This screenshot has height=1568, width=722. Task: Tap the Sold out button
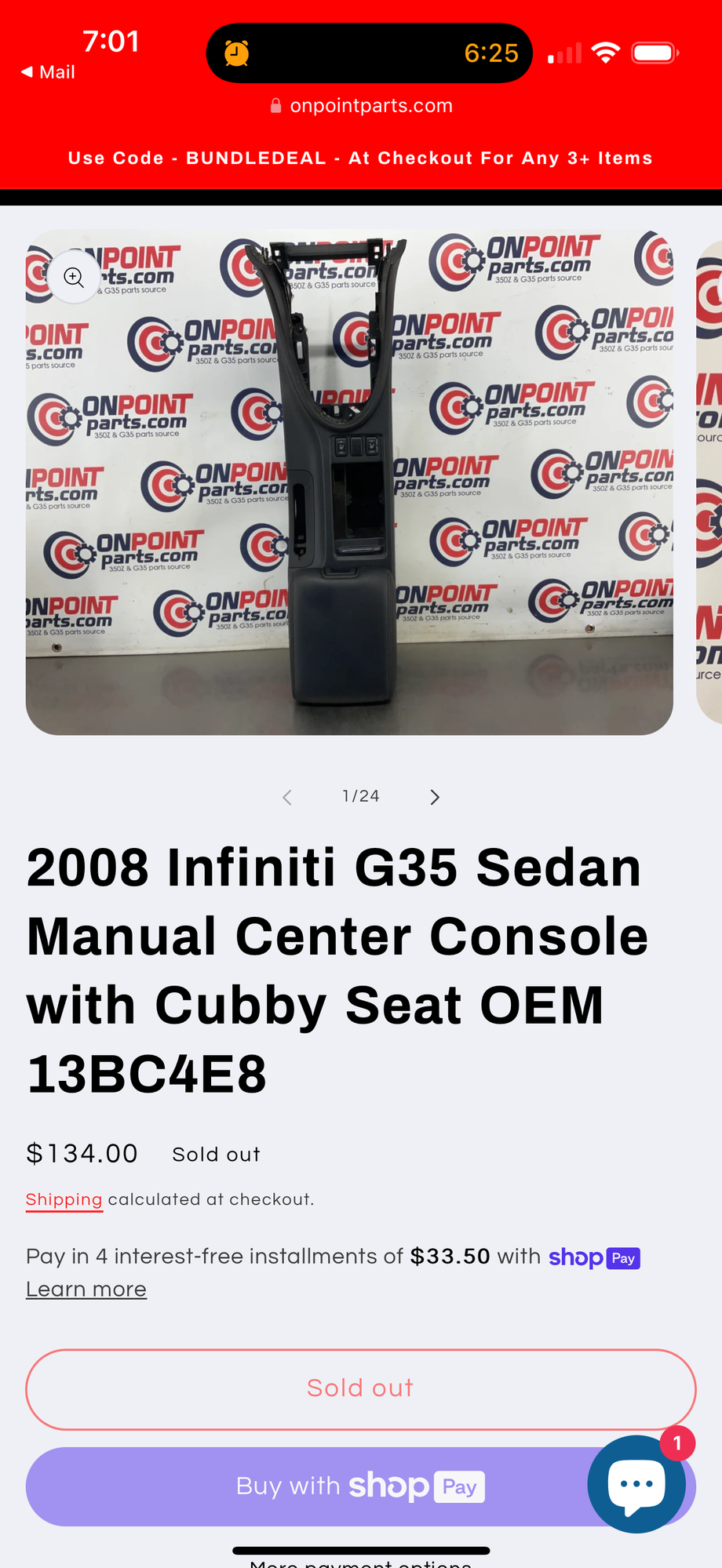click(x=360, y=1388)
